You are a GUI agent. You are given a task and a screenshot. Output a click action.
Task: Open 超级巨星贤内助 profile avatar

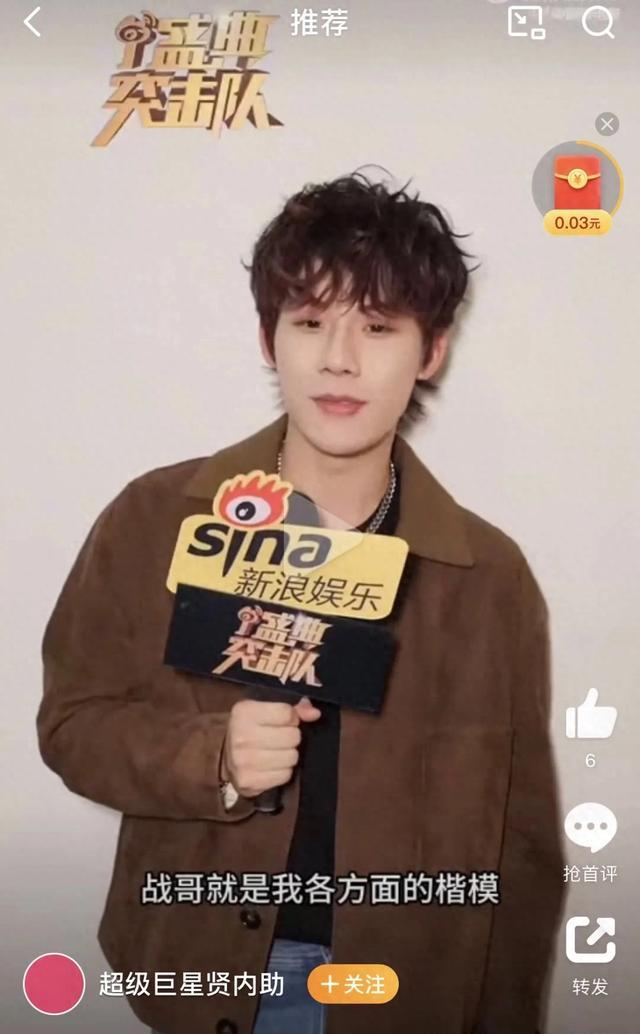click(x=54, y=984)
